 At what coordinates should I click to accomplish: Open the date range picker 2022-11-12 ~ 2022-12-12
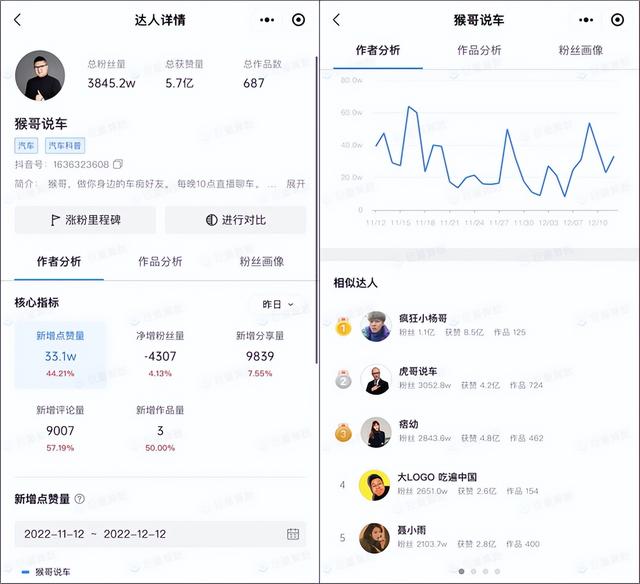(x=160, y=534)
